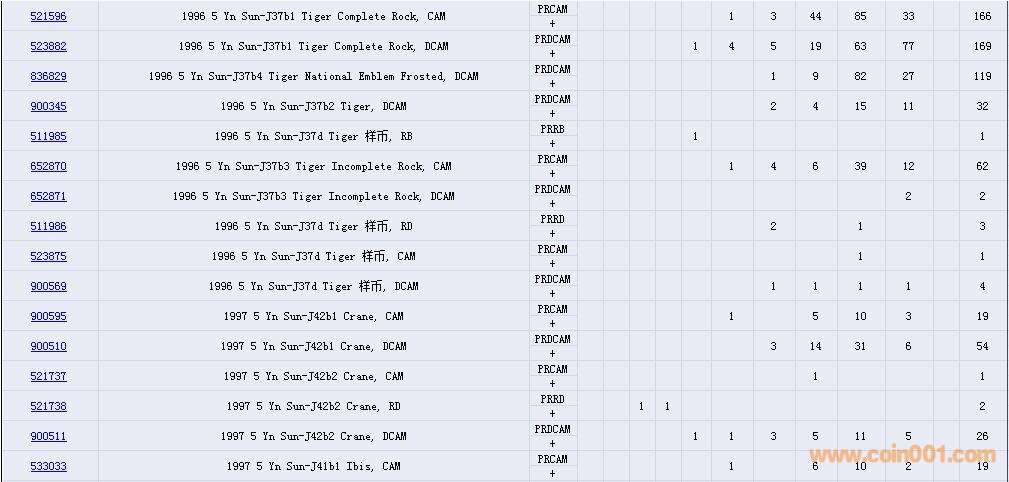Open link 652870 for Tiger Incomplete Rock CAM
The height and width of the screenshot is (482, 1009).
48,166
